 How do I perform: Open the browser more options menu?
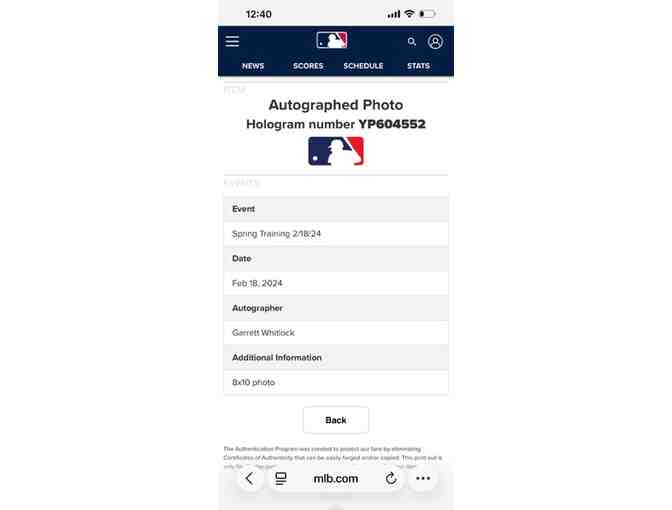point(423,478)
